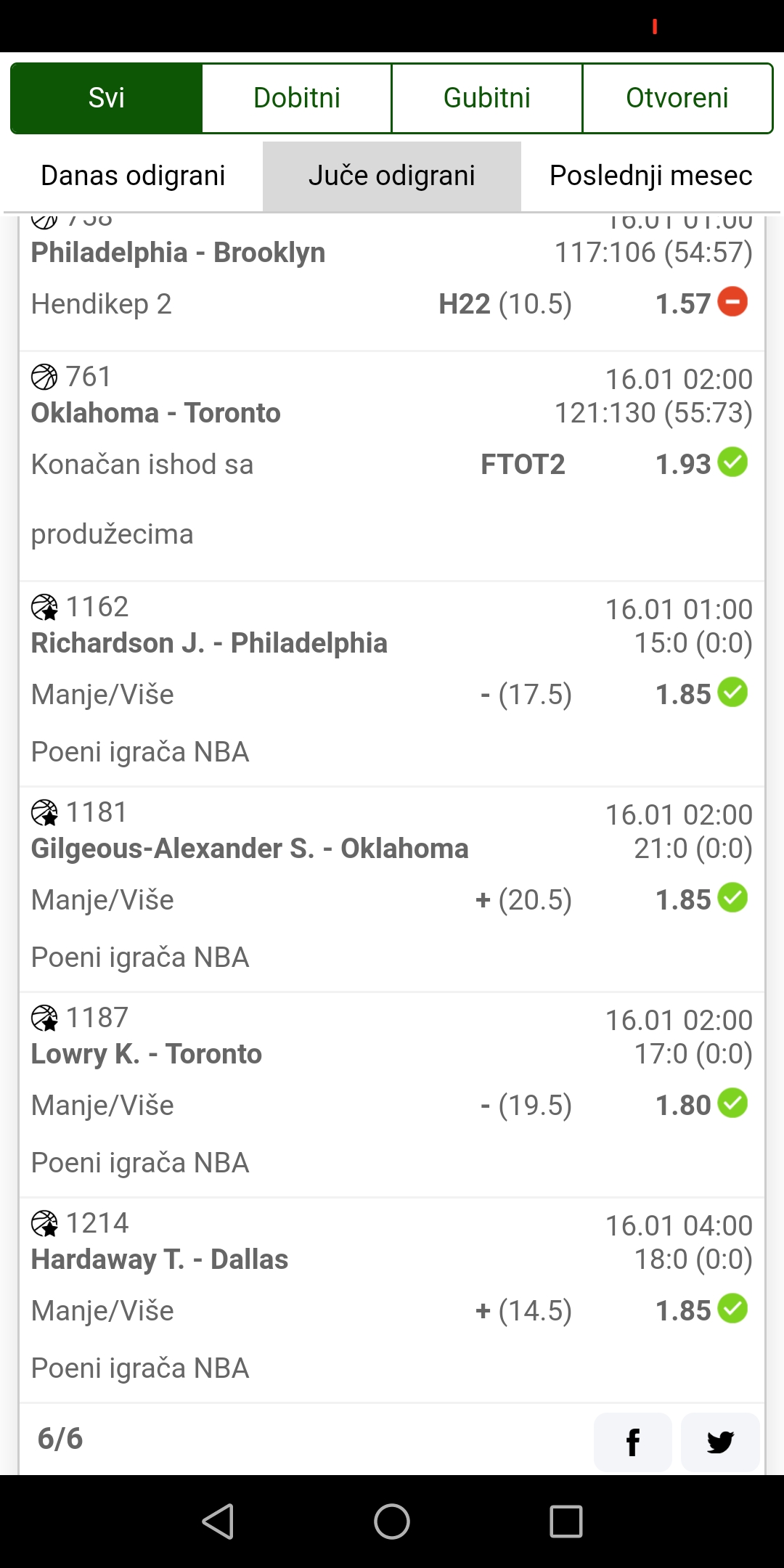The image size is (784, 1568).
Task: Show the Gubitni tickets tab
Action: click(487, 98)
